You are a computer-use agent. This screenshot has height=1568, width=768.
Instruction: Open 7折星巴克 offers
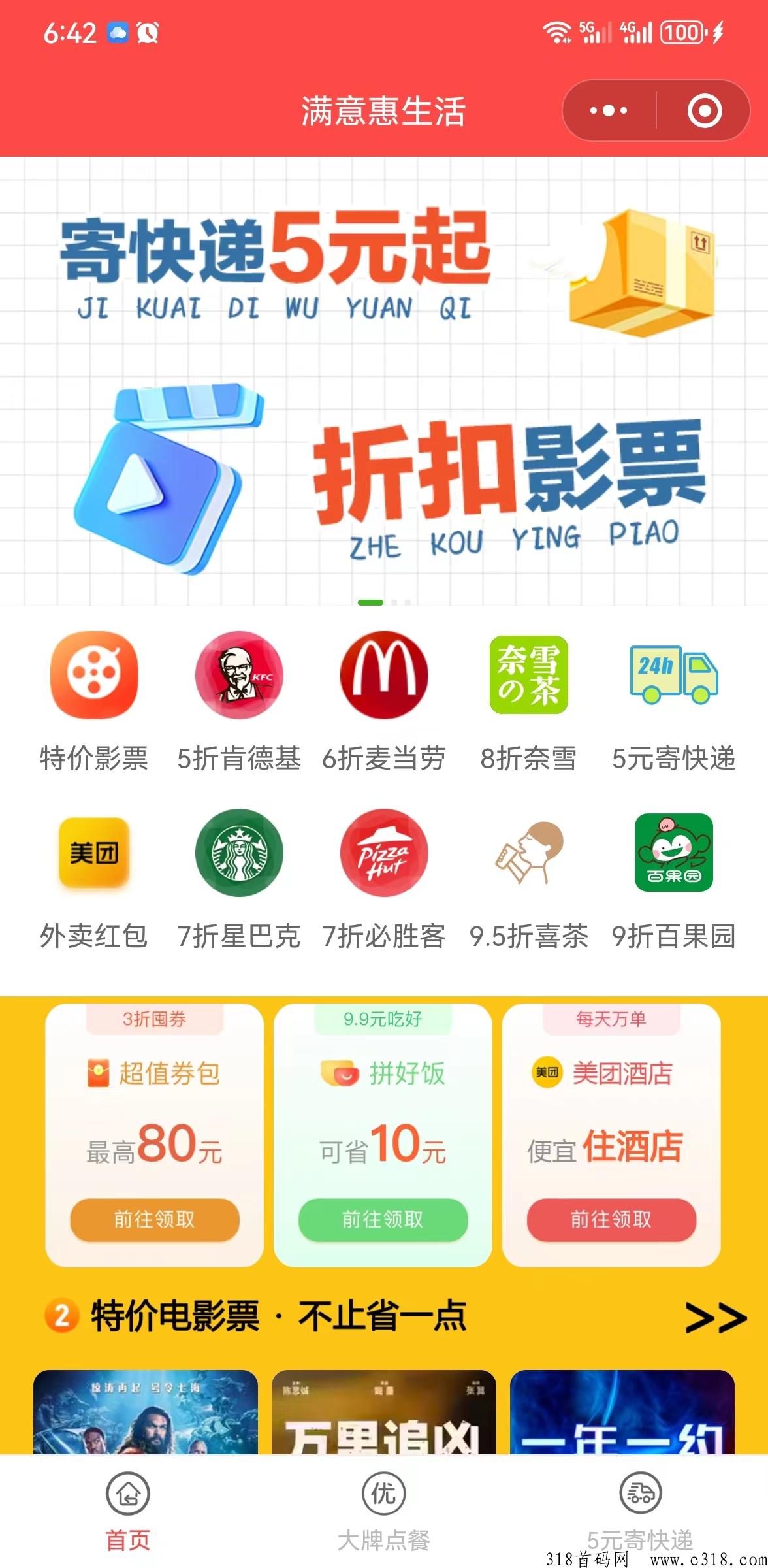pos(239,880)
